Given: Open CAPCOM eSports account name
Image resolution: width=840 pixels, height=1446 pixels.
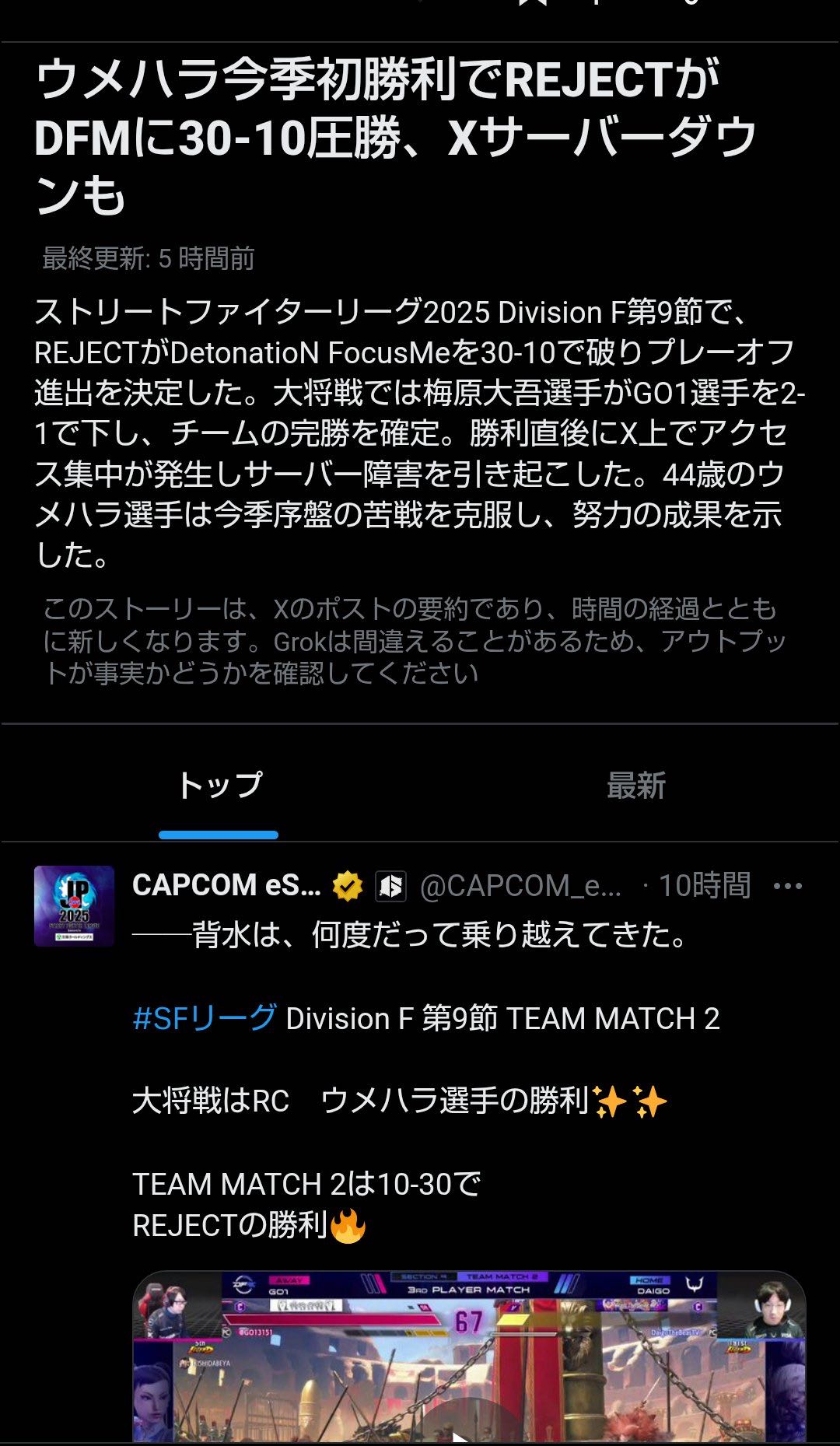Looking at the screenshot, I should 226,885.
